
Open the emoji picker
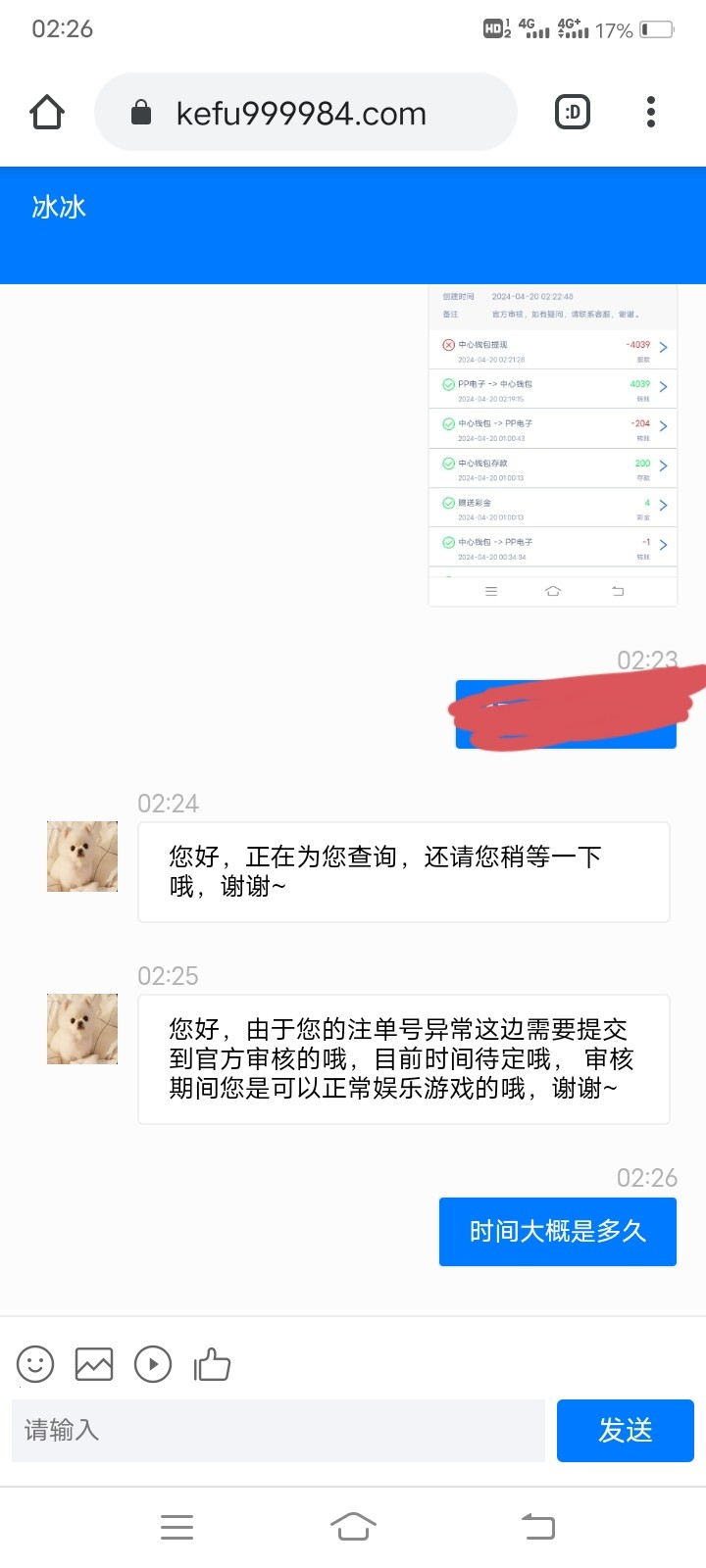click(35, 1364)
